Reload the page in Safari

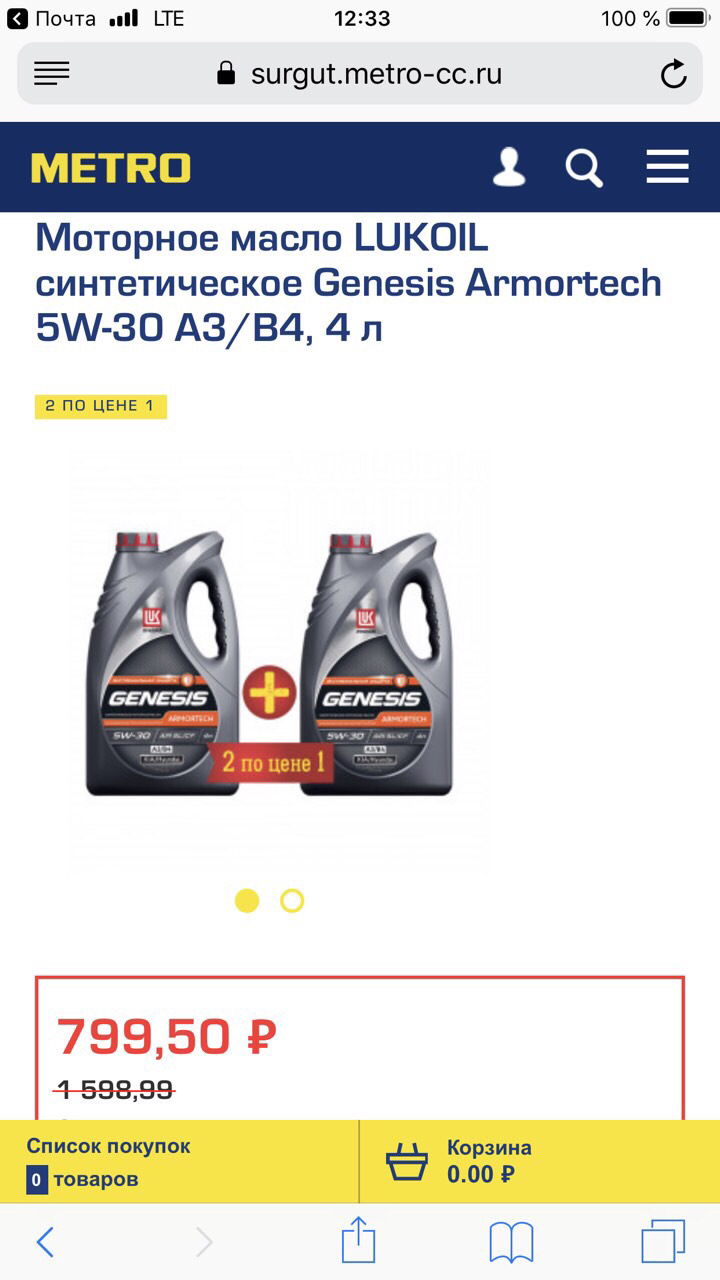click(x=674, y=74)
